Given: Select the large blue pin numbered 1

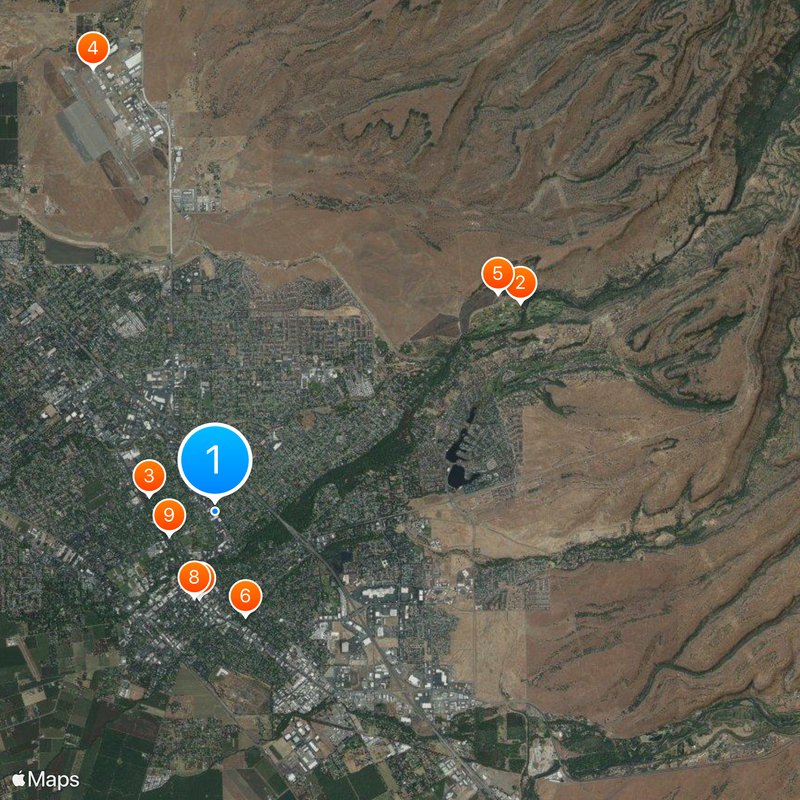Looking at the screenshot, I should click(214, 460).
